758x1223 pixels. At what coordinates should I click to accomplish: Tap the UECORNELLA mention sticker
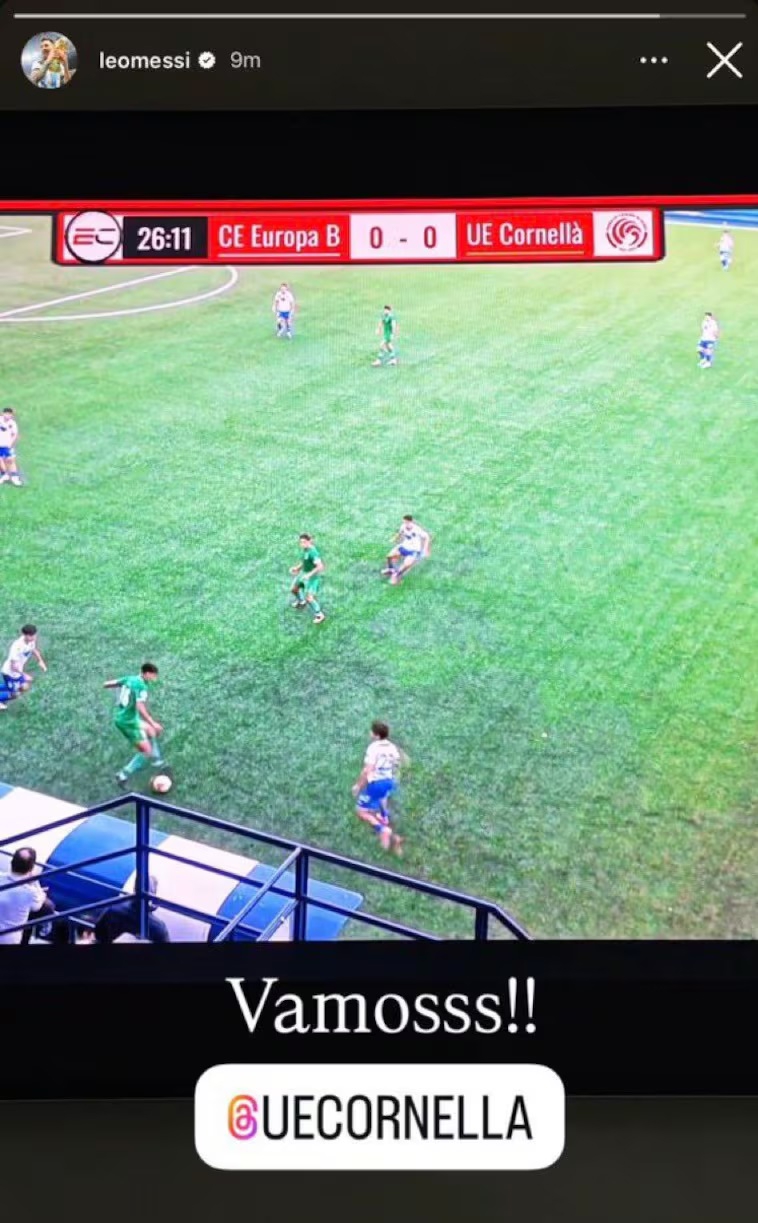point(379,1117)
